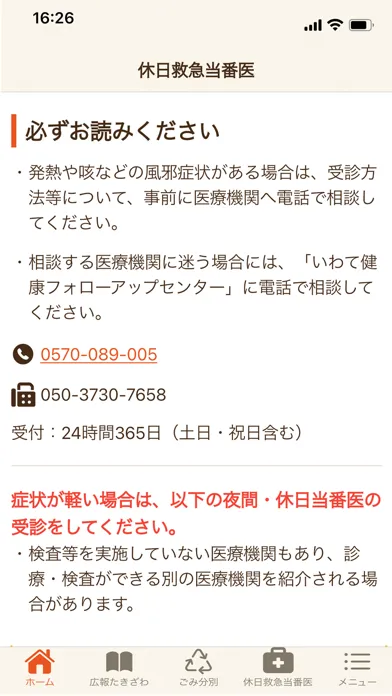Switch to the ごみ分別 tab
The image size is (392, 696).
point(198,668)
